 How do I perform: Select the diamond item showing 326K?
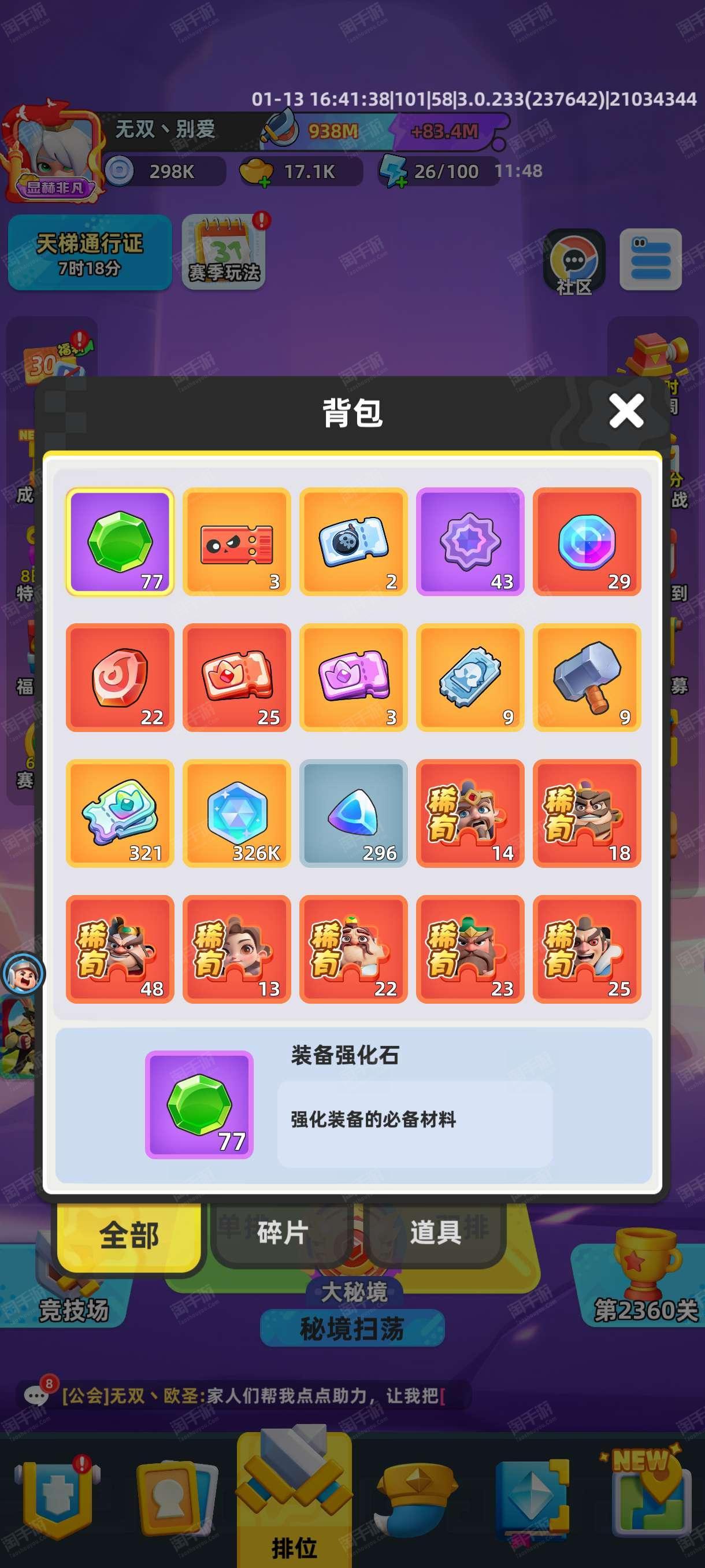coord(236,813)
